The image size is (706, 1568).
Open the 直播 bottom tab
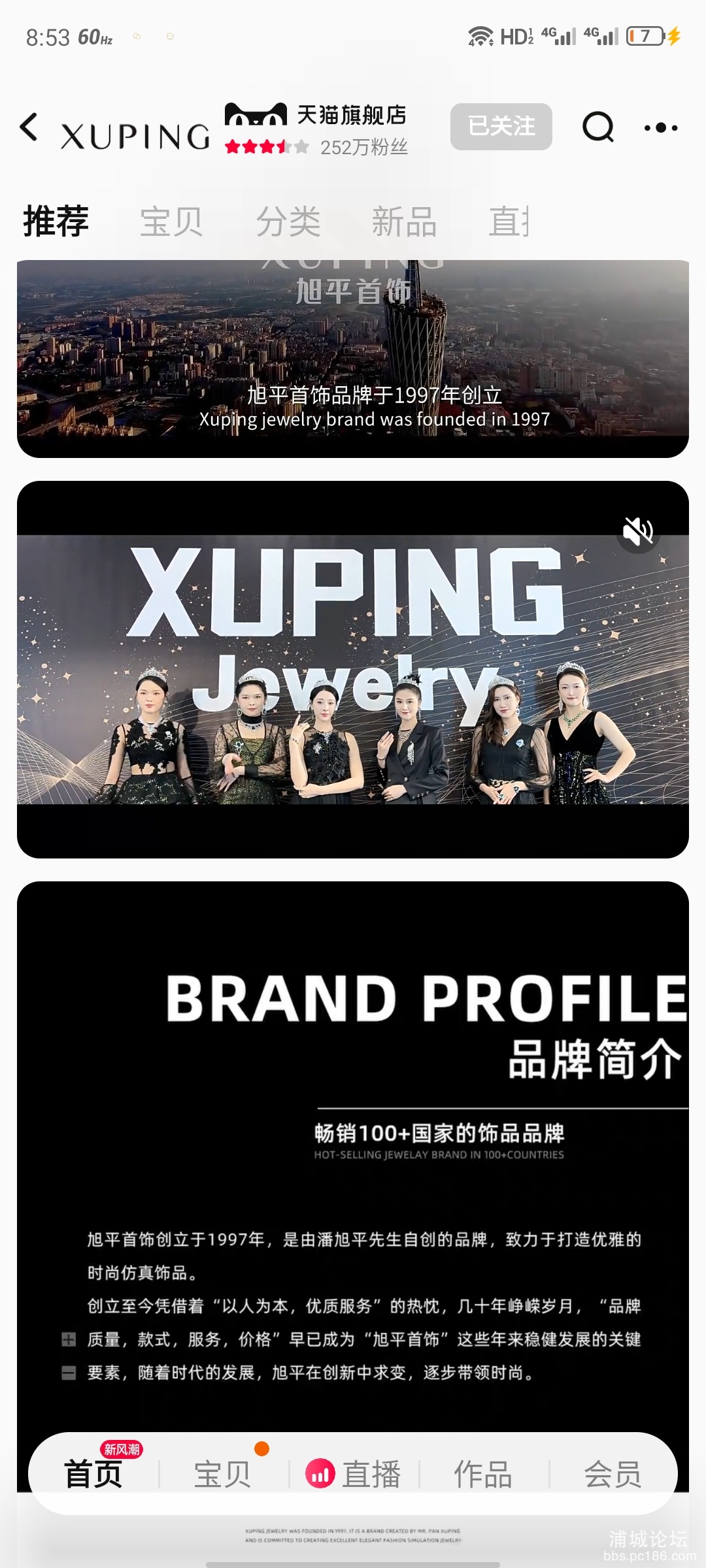(x=354, y=1475)
